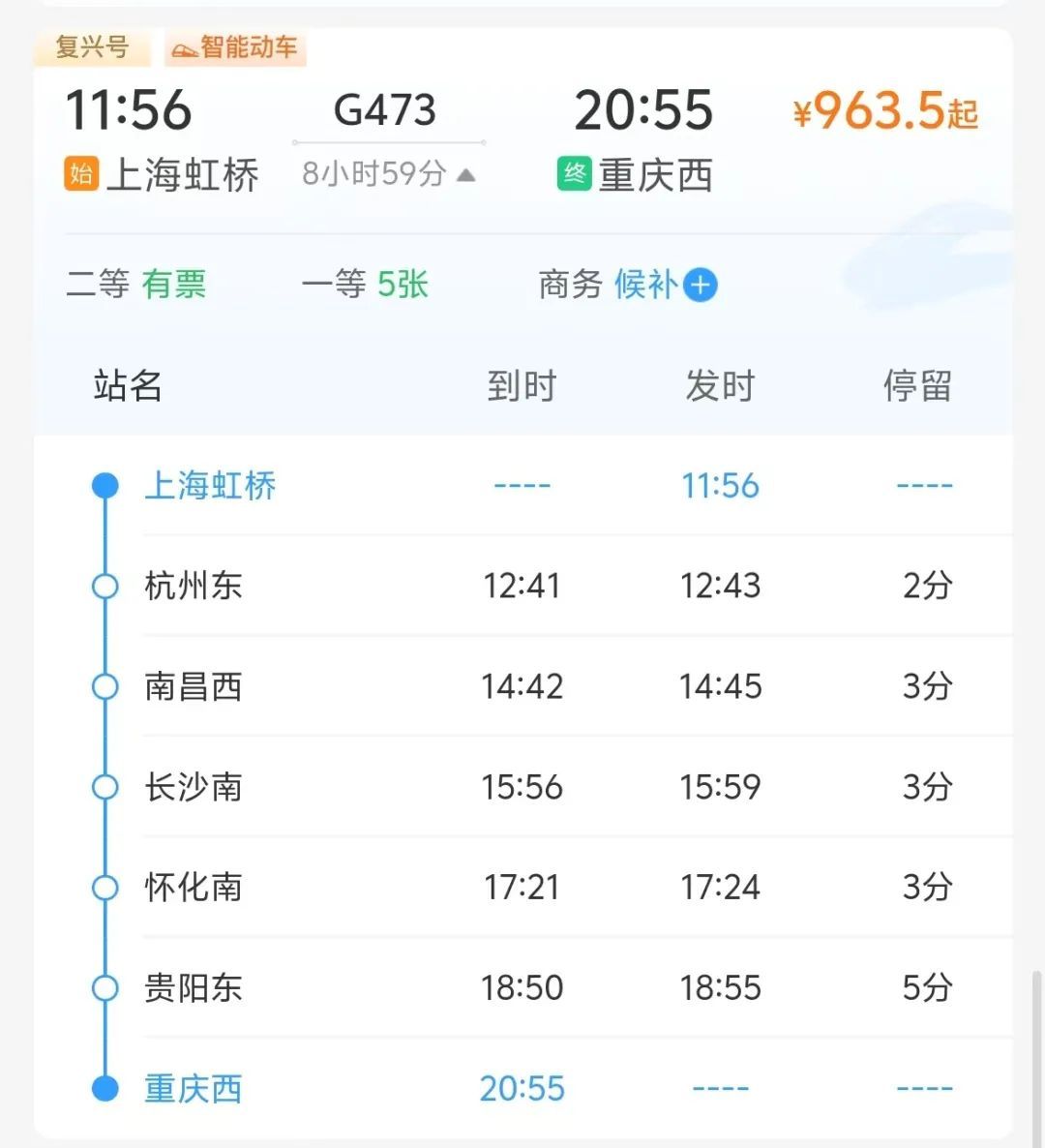Click the hollow stop dot beside 杭州东
Viewport: 1045px width, 1148px height.
point(104,586)
